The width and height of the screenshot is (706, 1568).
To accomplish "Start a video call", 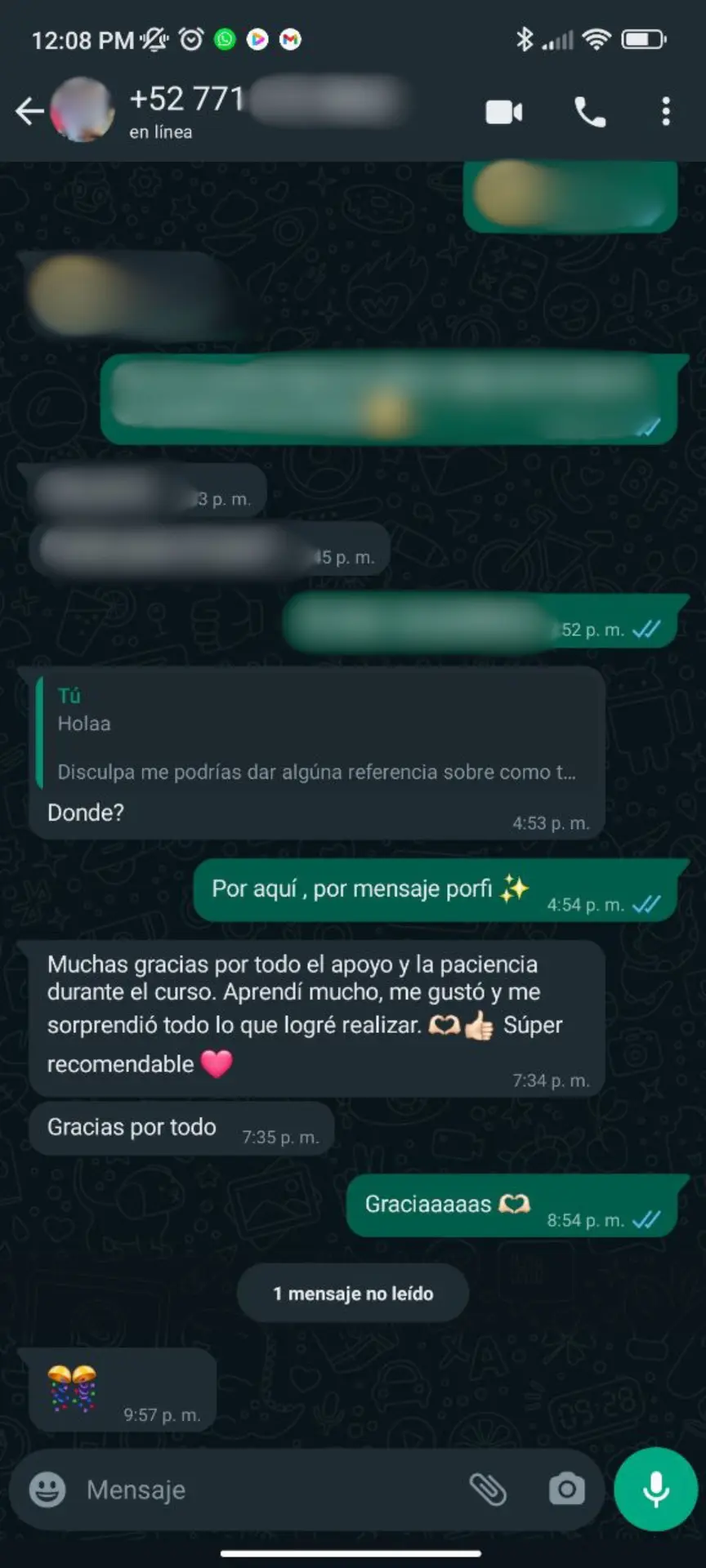I will [x=504, y=112].
